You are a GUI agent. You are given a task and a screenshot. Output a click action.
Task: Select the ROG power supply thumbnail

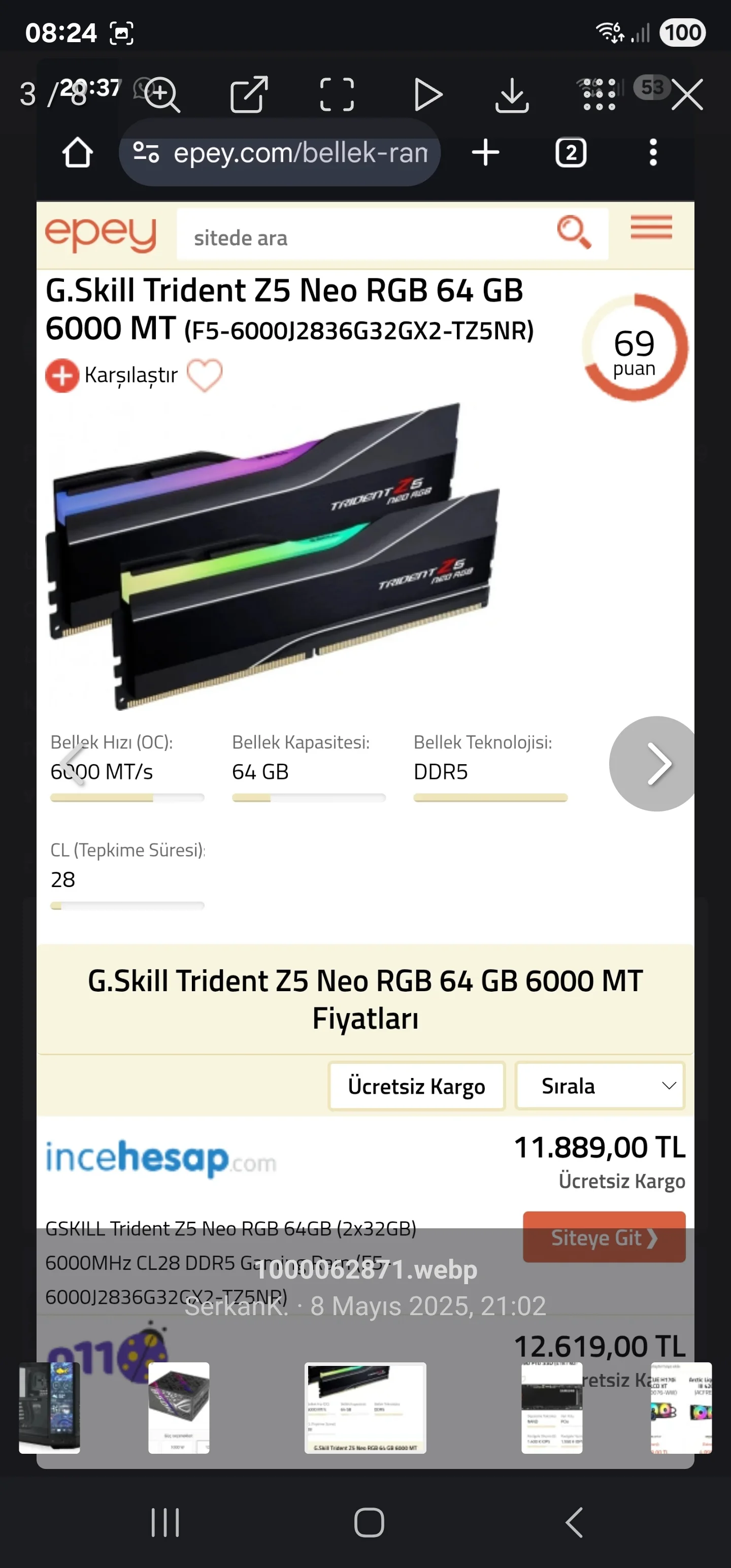click(178, 1408)
